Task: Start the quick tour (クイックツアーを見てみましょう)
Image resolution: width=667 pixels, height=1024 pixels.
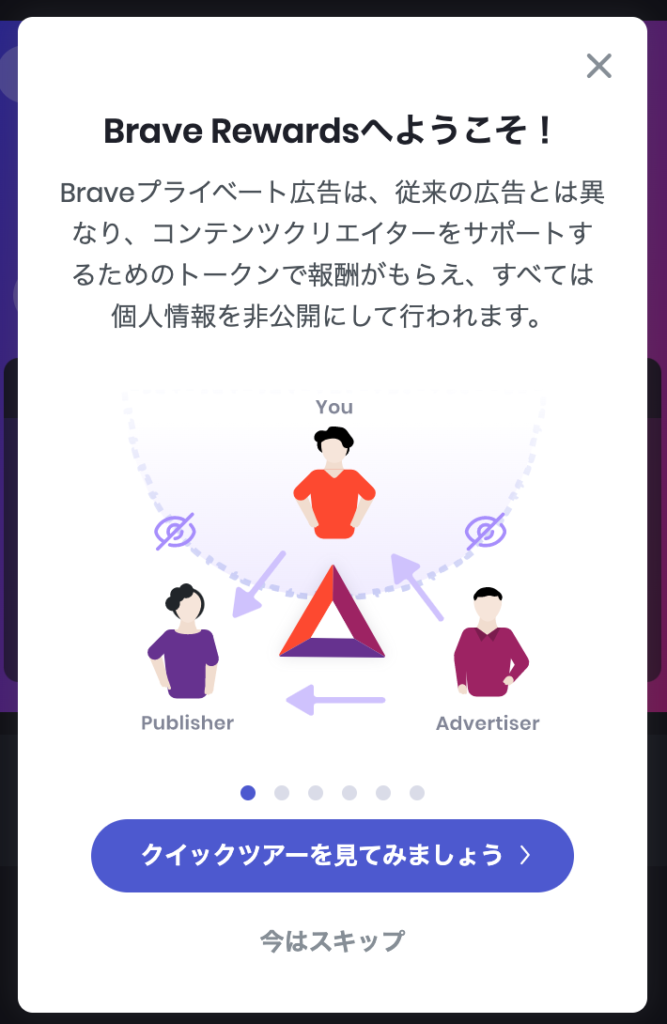Action: click(x=332, y=856)
